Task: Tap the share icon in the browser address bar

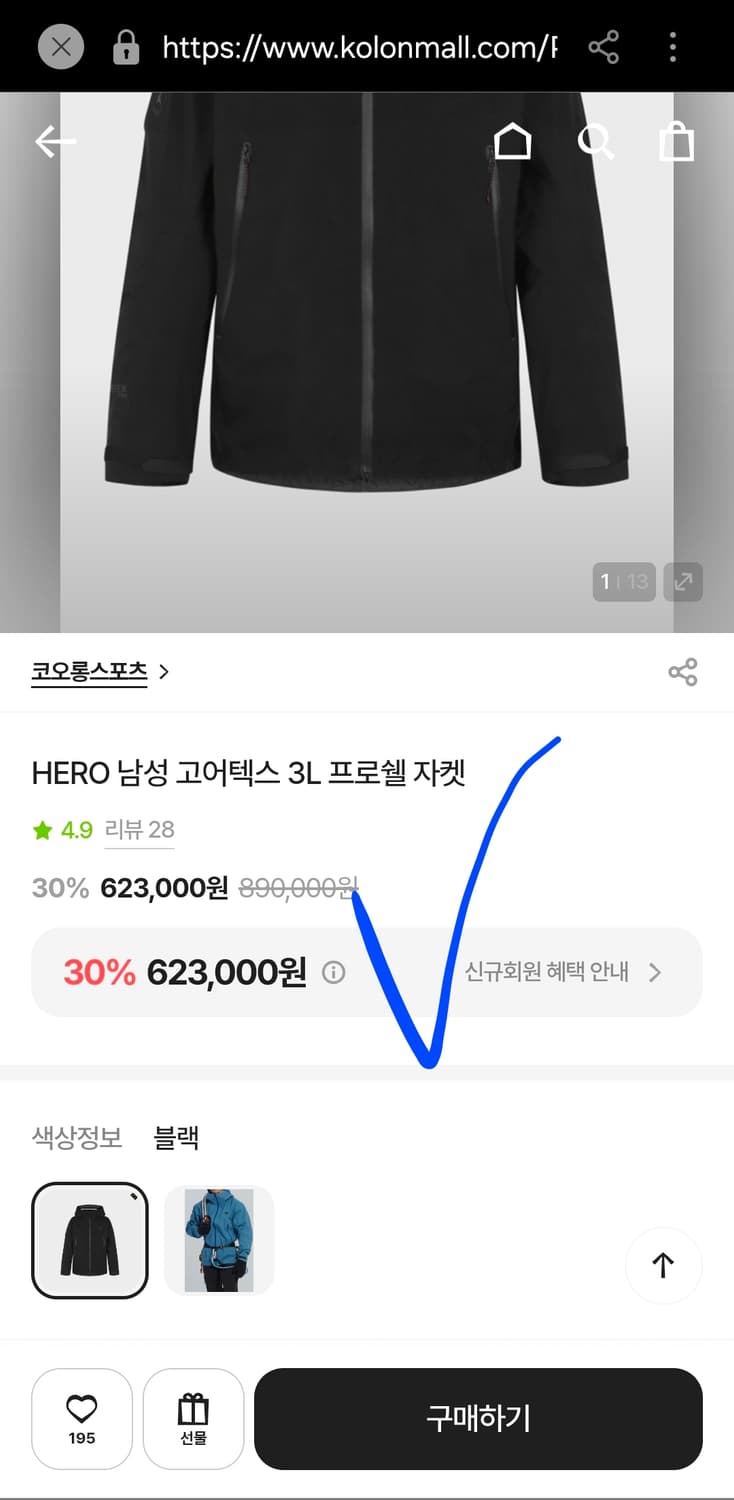Action: click(x=604, y=46)
